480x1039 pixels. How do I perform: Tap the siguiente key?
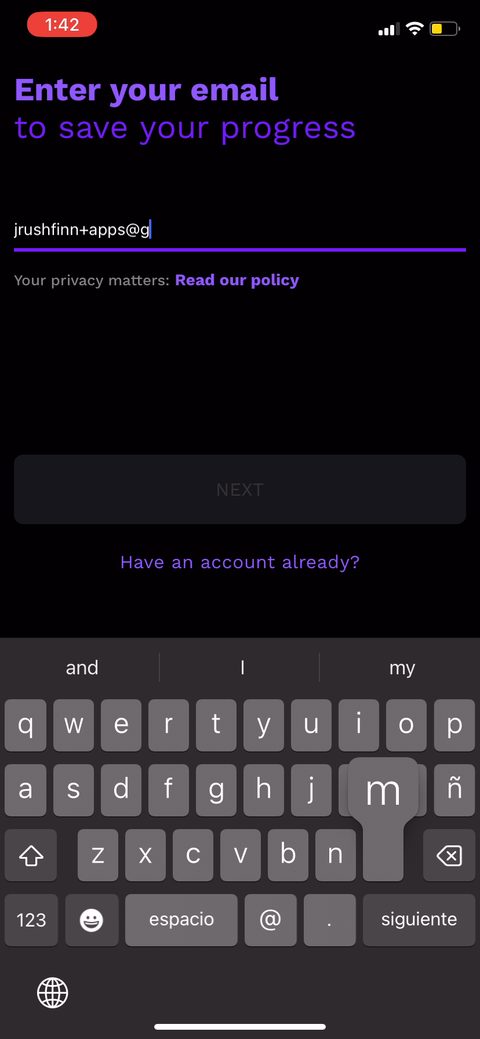419,920
